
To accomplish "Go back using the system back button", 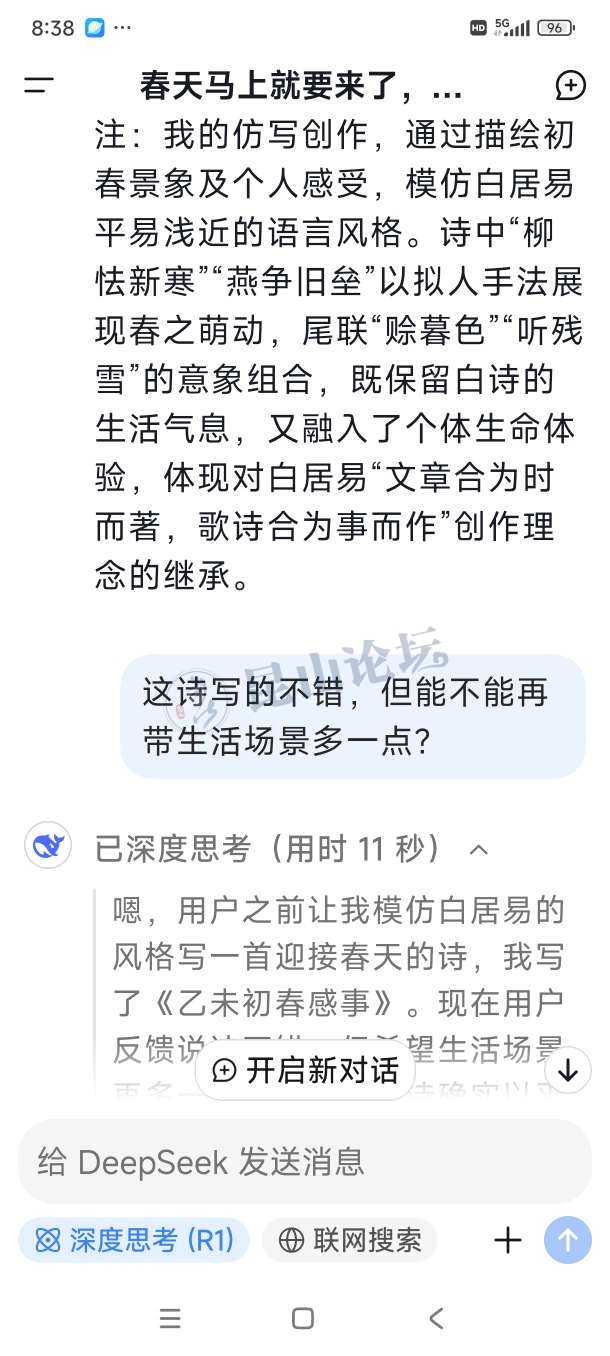I will tap(436, 1319).
